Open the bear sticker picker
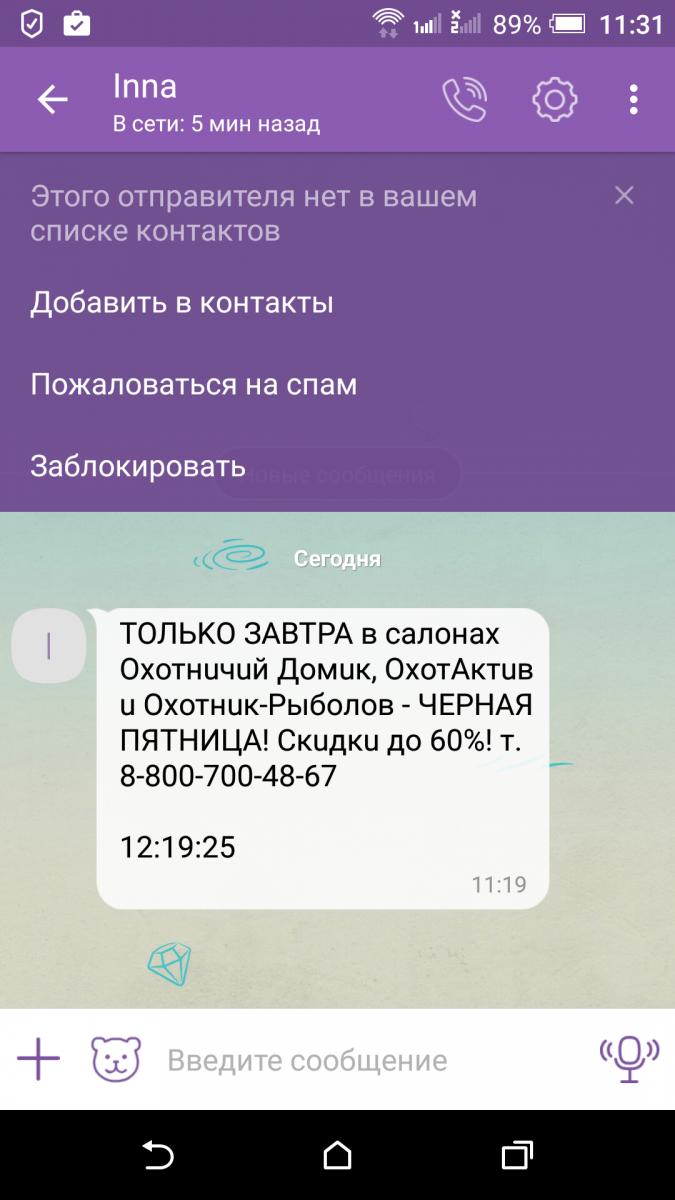This screenshot has width=675, height=1200. 116,1059
